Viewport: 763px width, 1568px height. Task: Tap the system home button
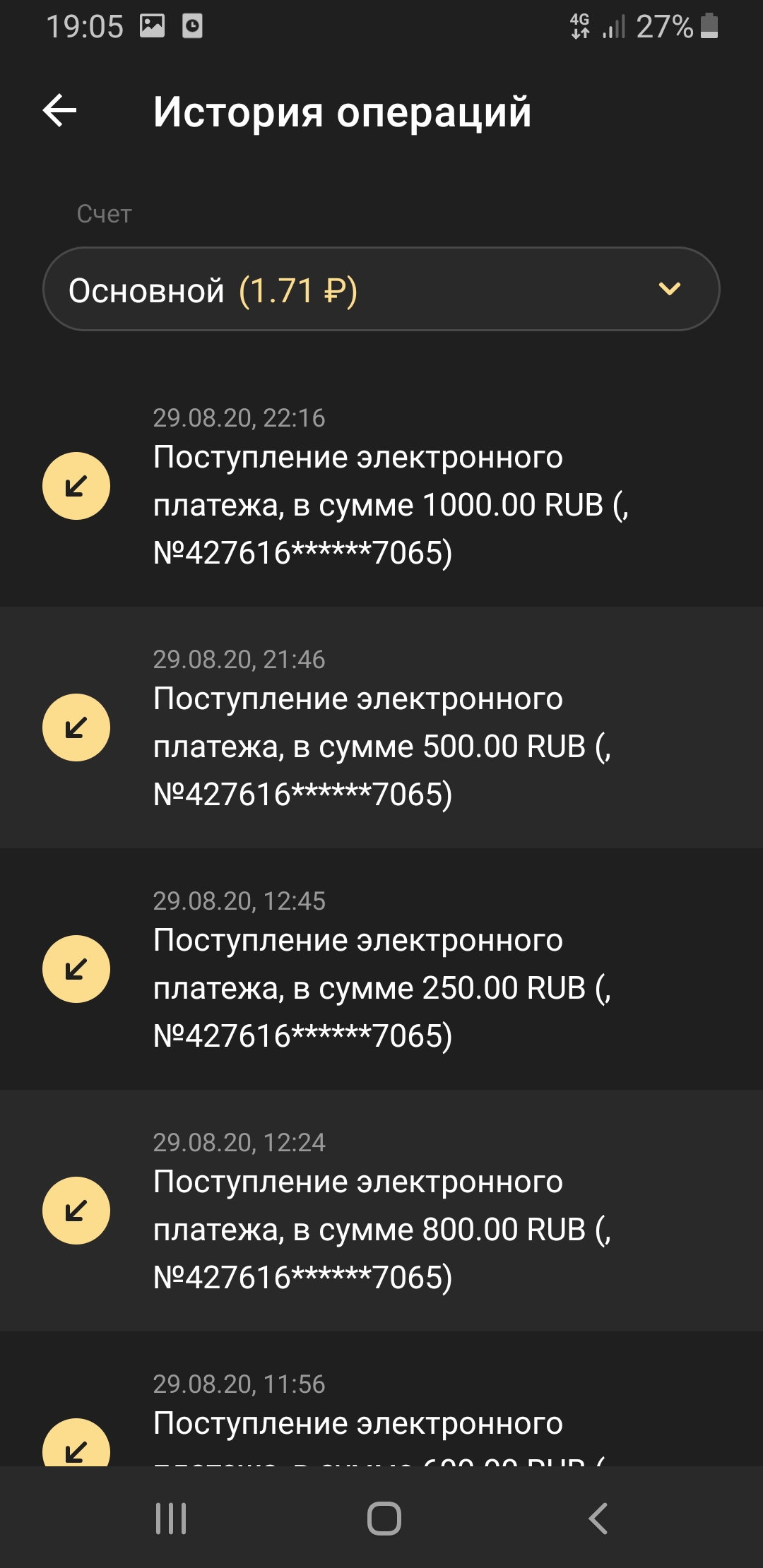pos(384,1518)
